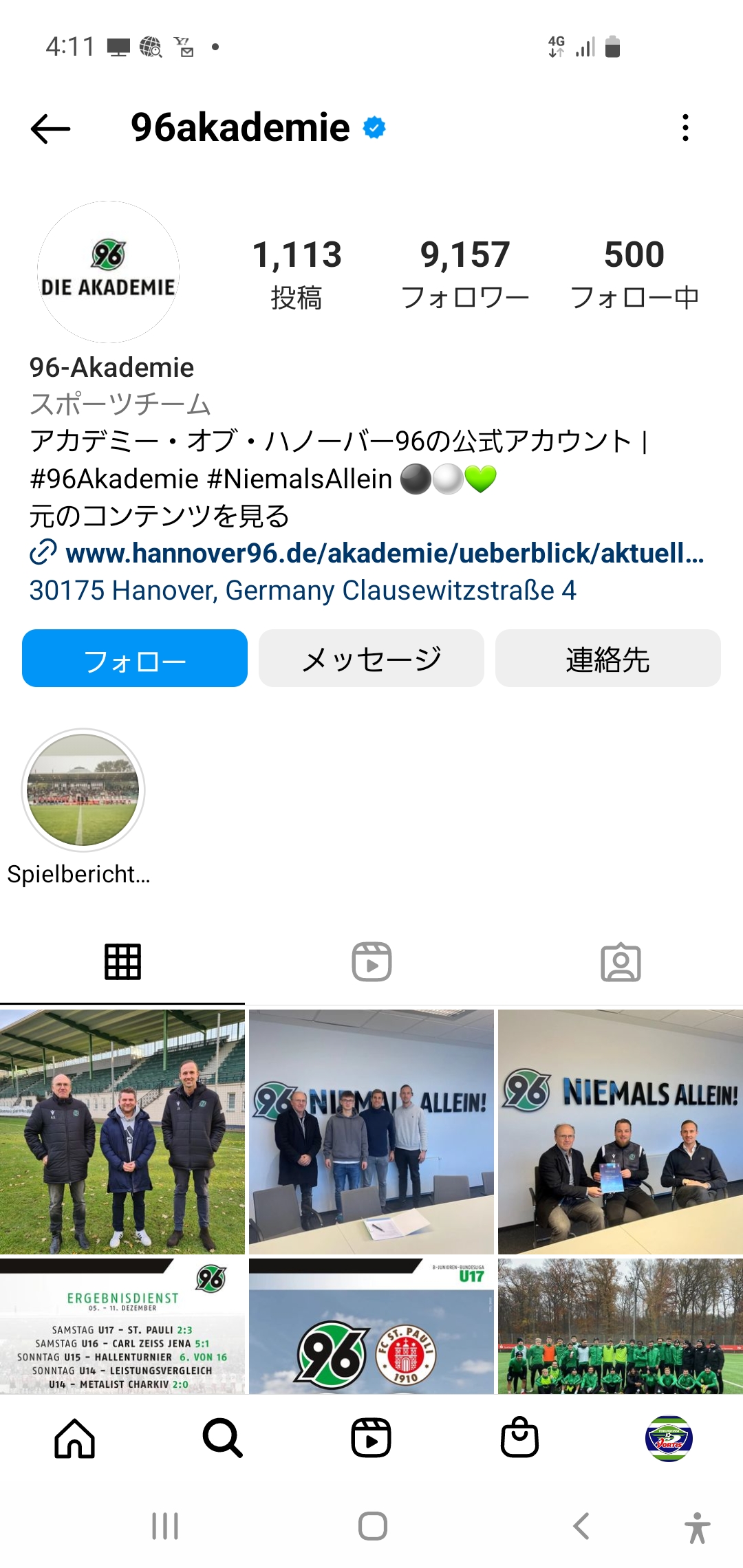Screen dimensions: 743x1568
Task: Tap the 連絡先 contact button
Action: coord(608,658)
